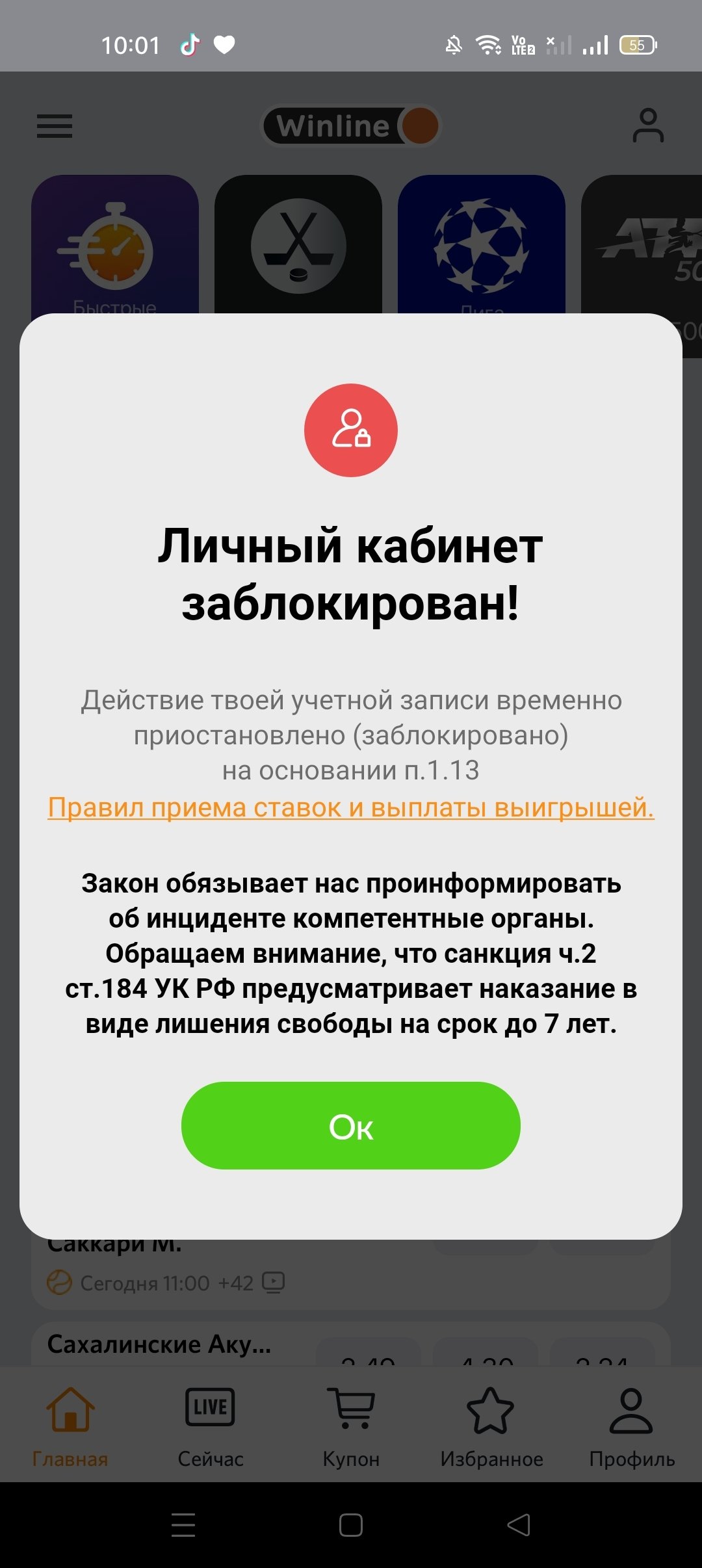The image size is (702, 1568).
Task: Open the hockey tile with crossed sticks
Action: (x=298, y=246)
